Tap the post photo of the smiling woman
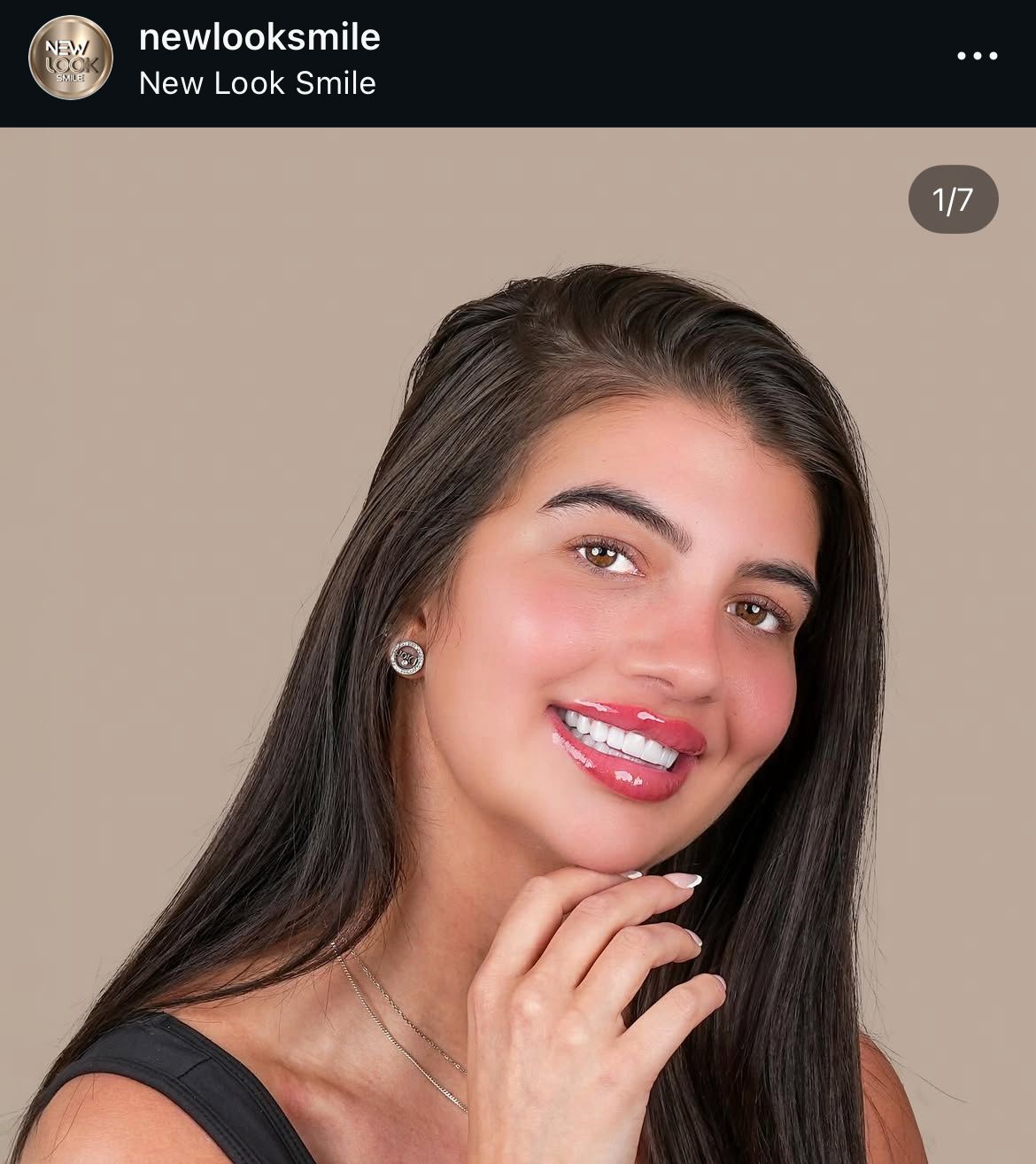Viewport: 1036px width, 1164px height. (x=518, y=647)
